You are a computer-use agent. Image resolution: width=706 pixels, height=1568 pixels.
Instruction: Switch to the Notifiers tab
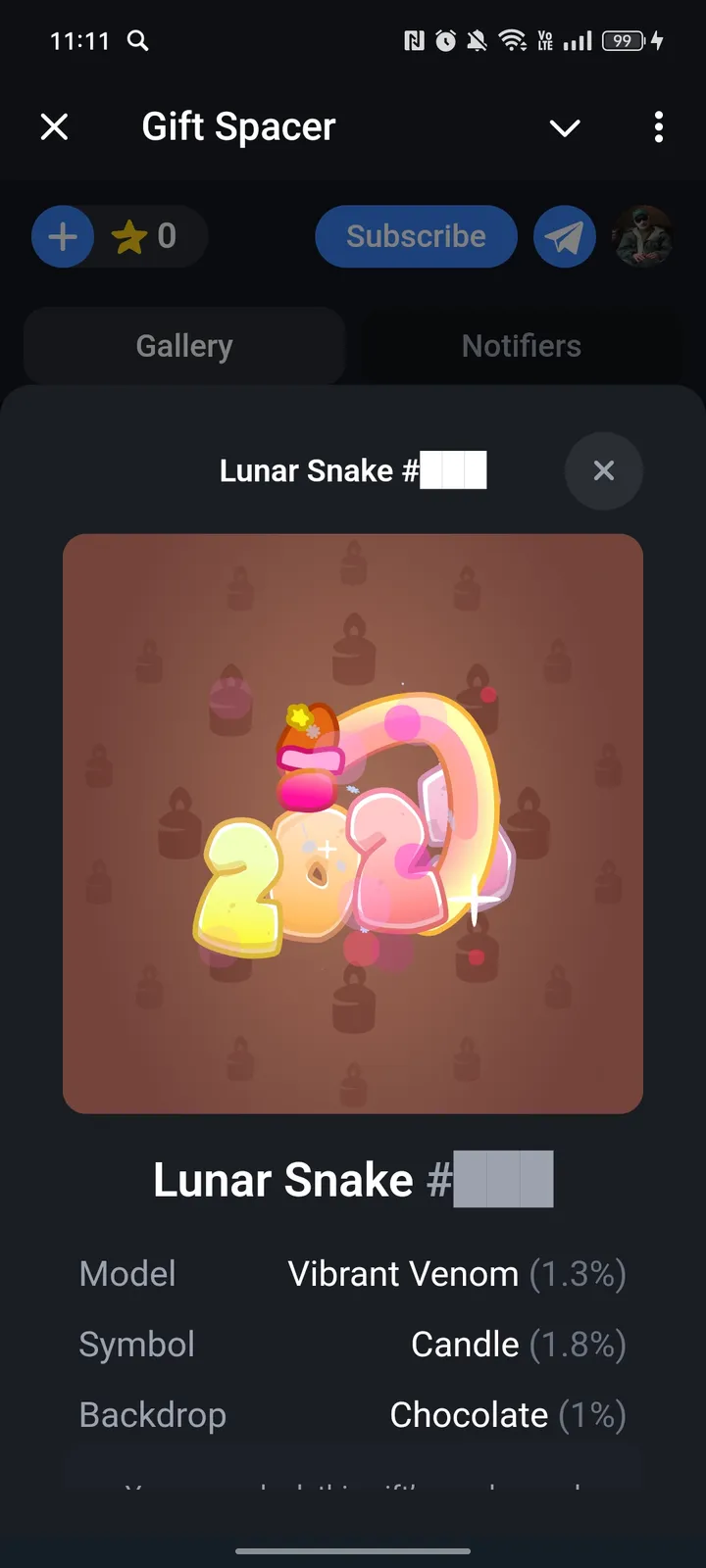(x=521, y=346)
